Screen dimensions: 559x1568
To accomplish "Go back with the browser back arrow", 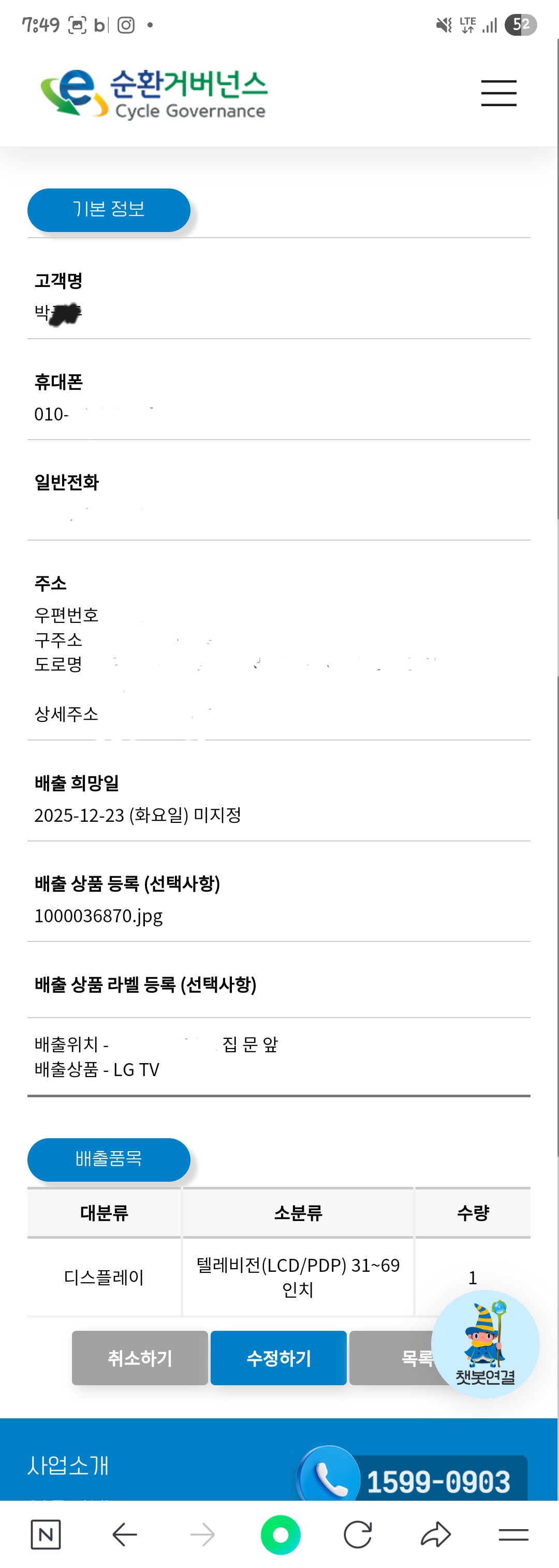I will click(125, 1534).
